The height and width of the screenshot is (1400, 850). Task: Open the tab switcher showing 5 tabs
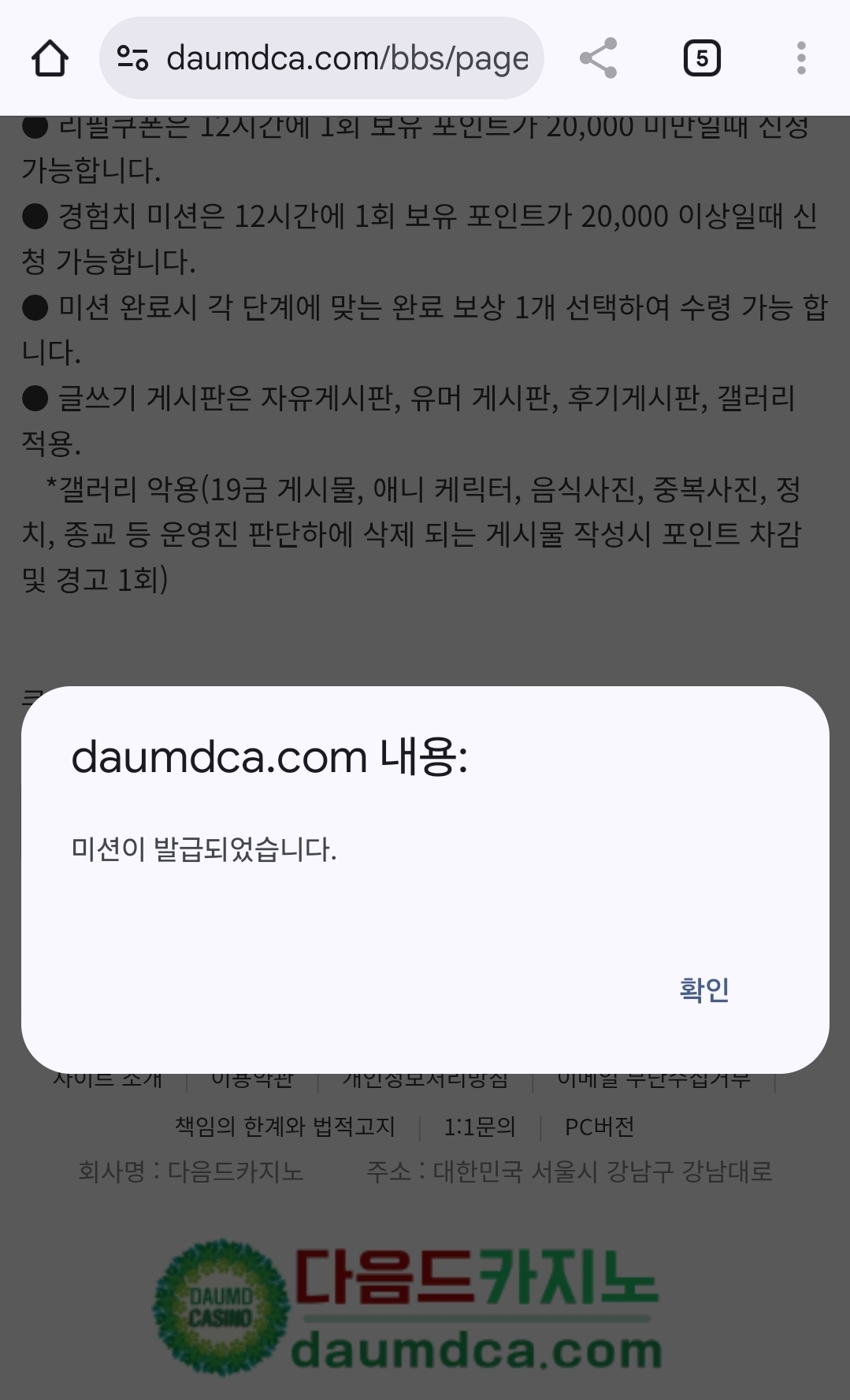[701, 58]
